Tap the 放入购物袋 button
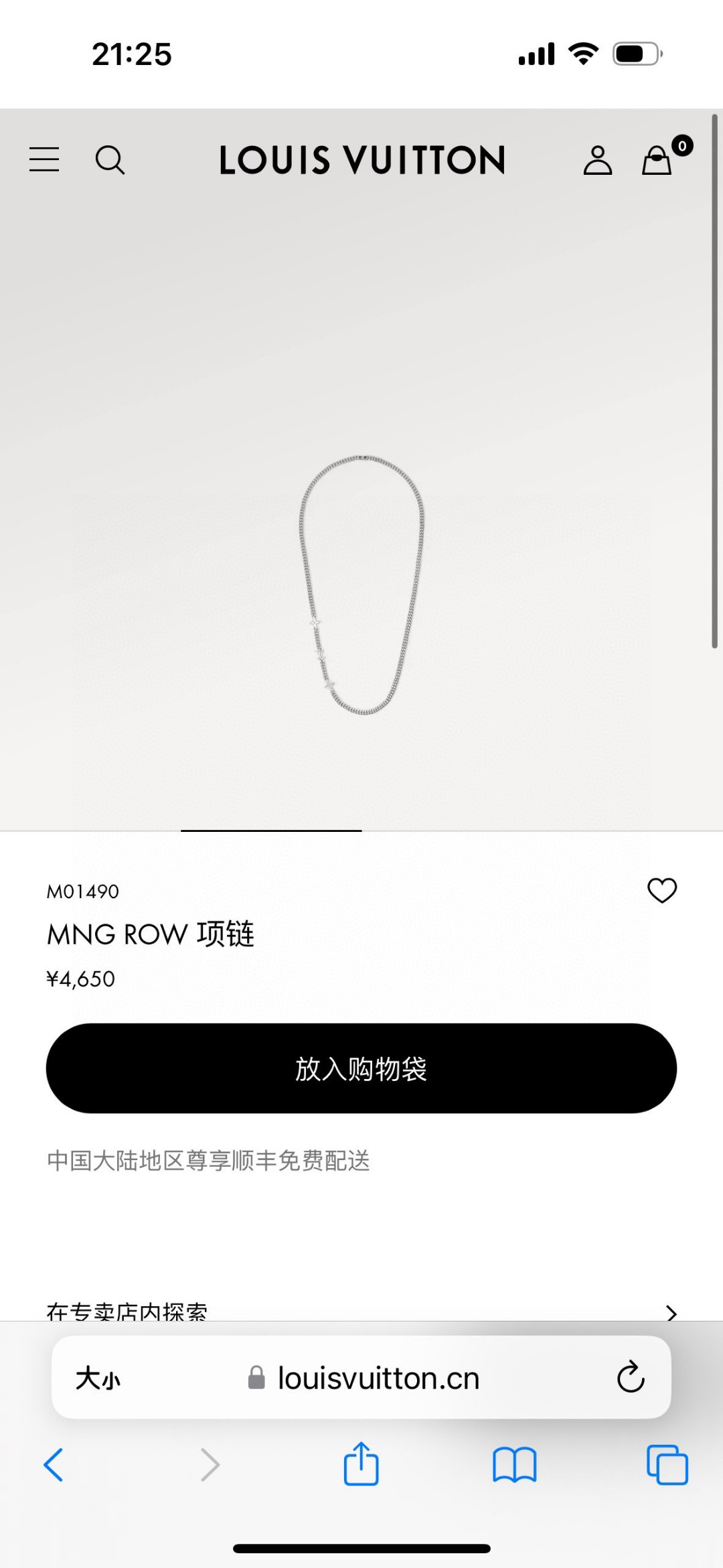723x1568 pixels. pos(361,1068)
